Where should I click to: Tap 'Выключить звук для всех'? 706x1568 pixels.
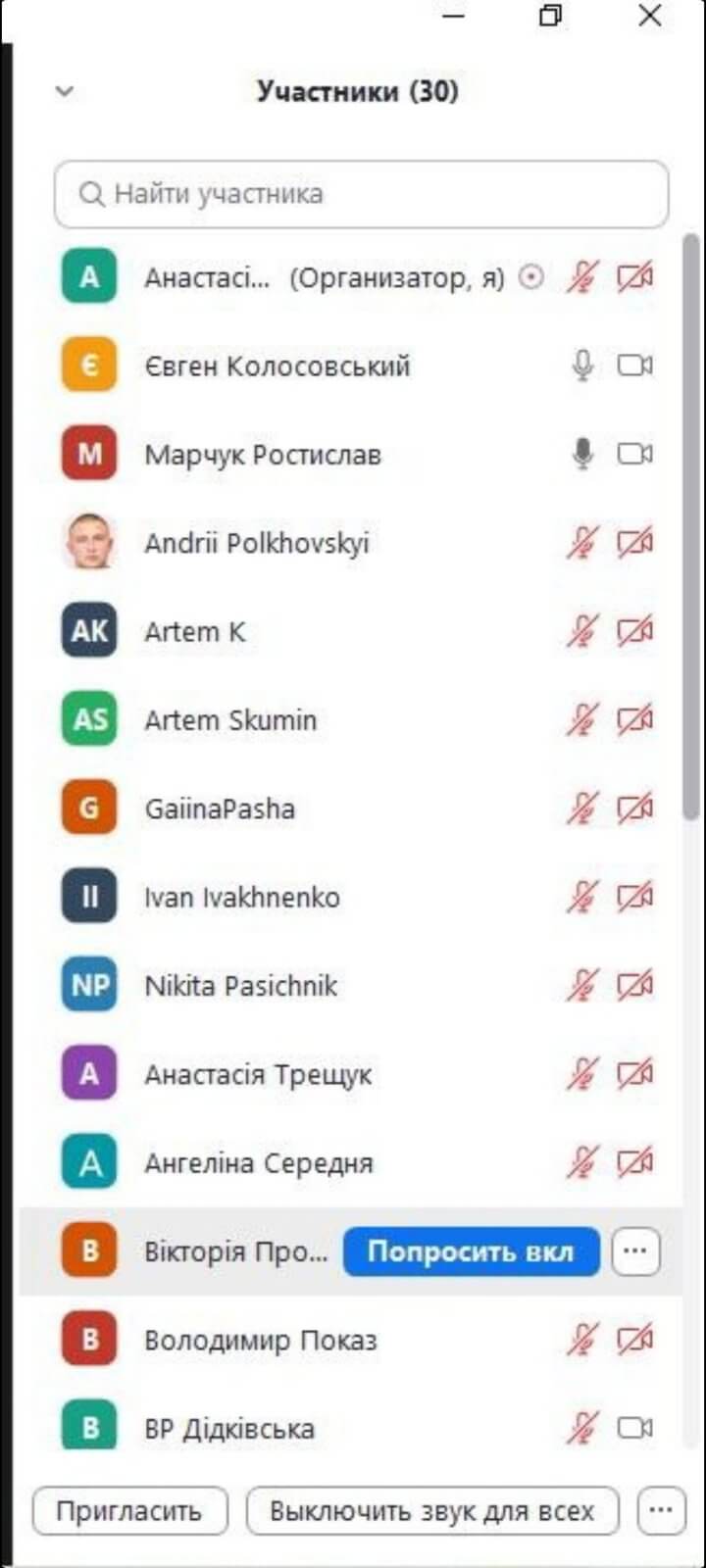tap(432, 1511)
